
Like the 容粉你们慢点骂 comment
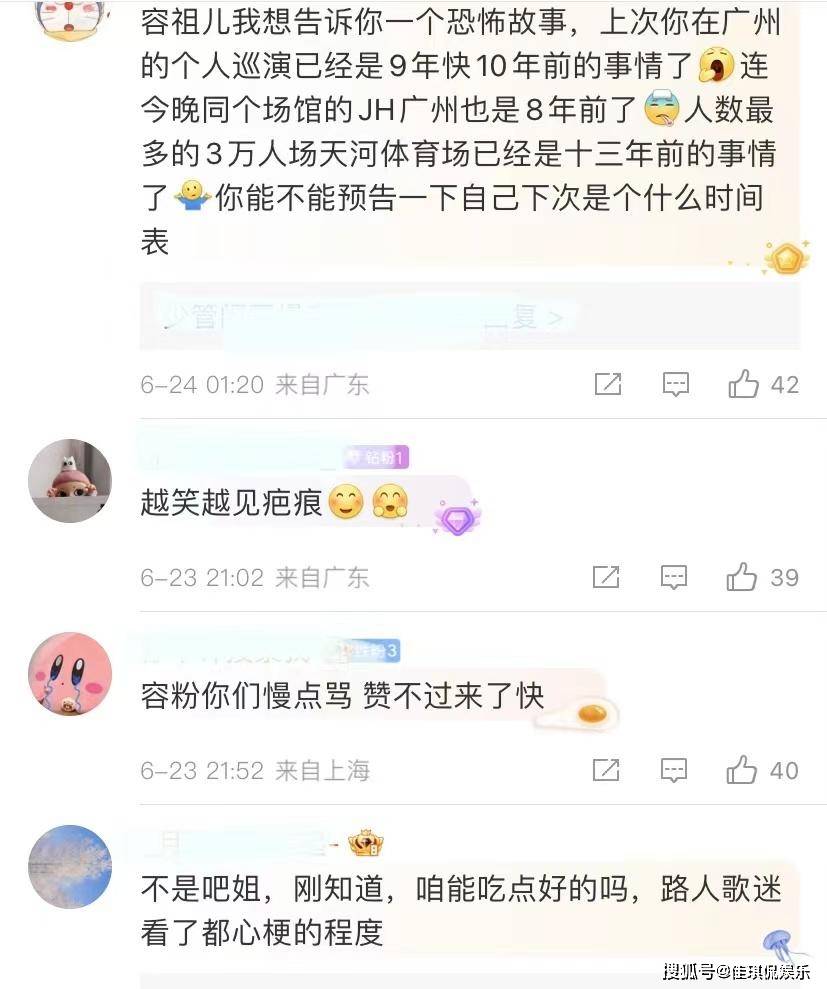(744, 770)
